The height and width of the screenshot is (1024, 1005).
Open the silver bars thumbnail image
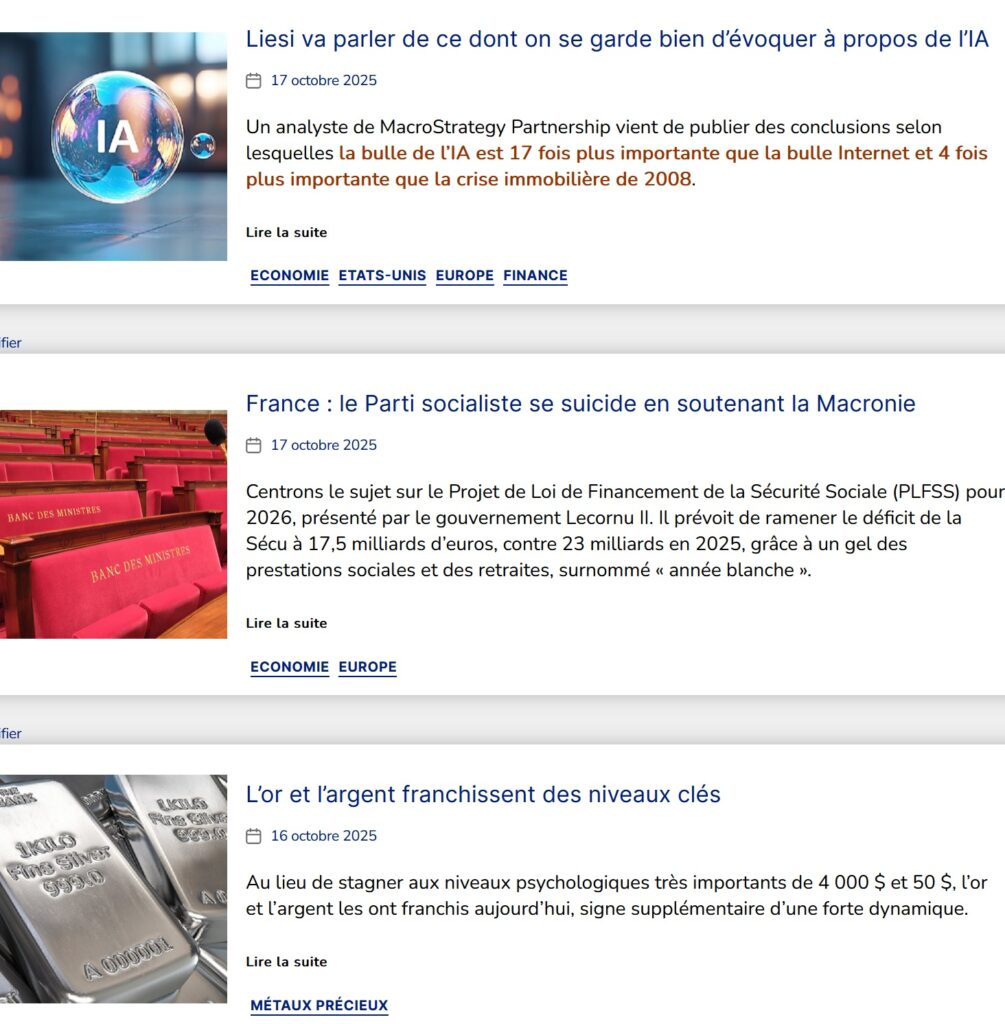point(113,888)
